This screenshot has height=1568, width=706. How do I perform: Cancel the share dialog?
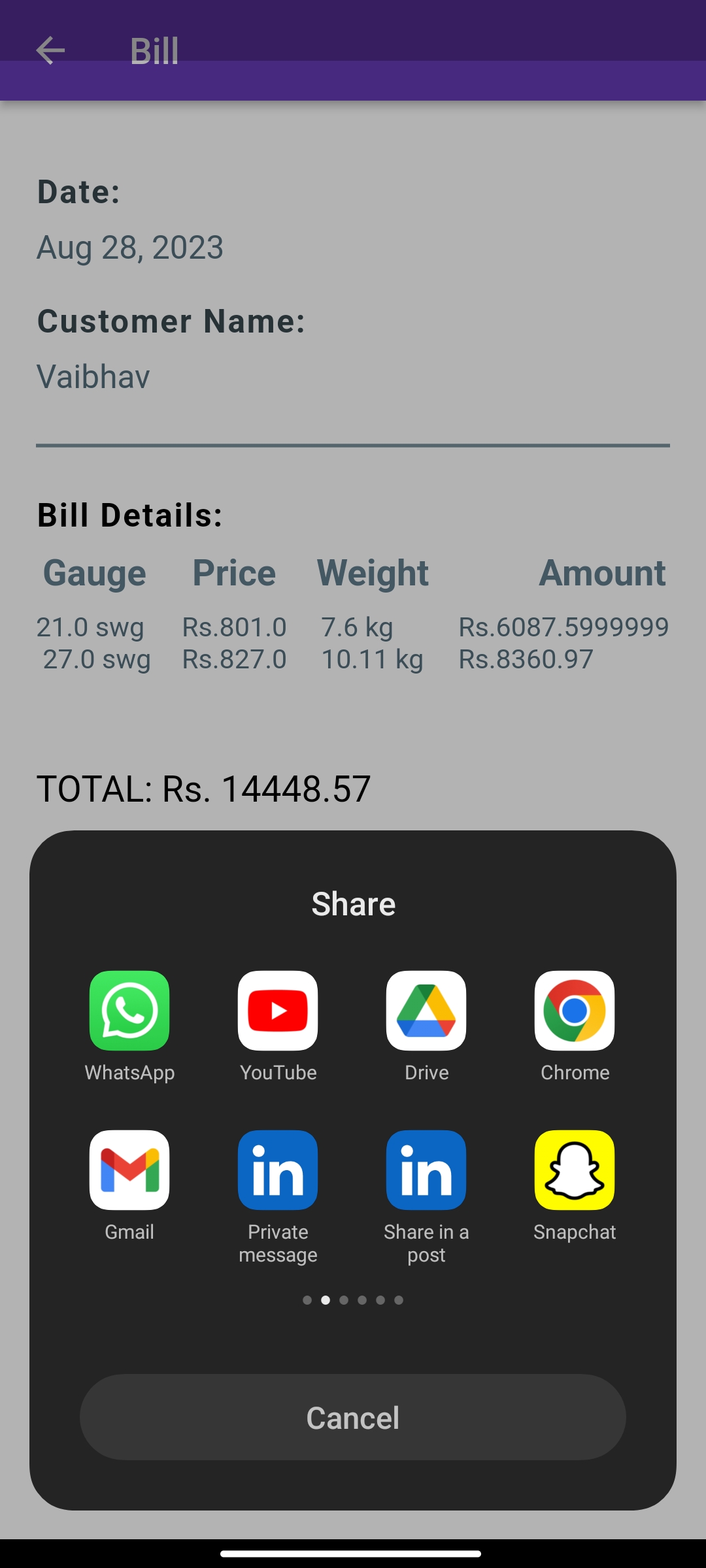pyautogui.click(x=353, y=1416)
